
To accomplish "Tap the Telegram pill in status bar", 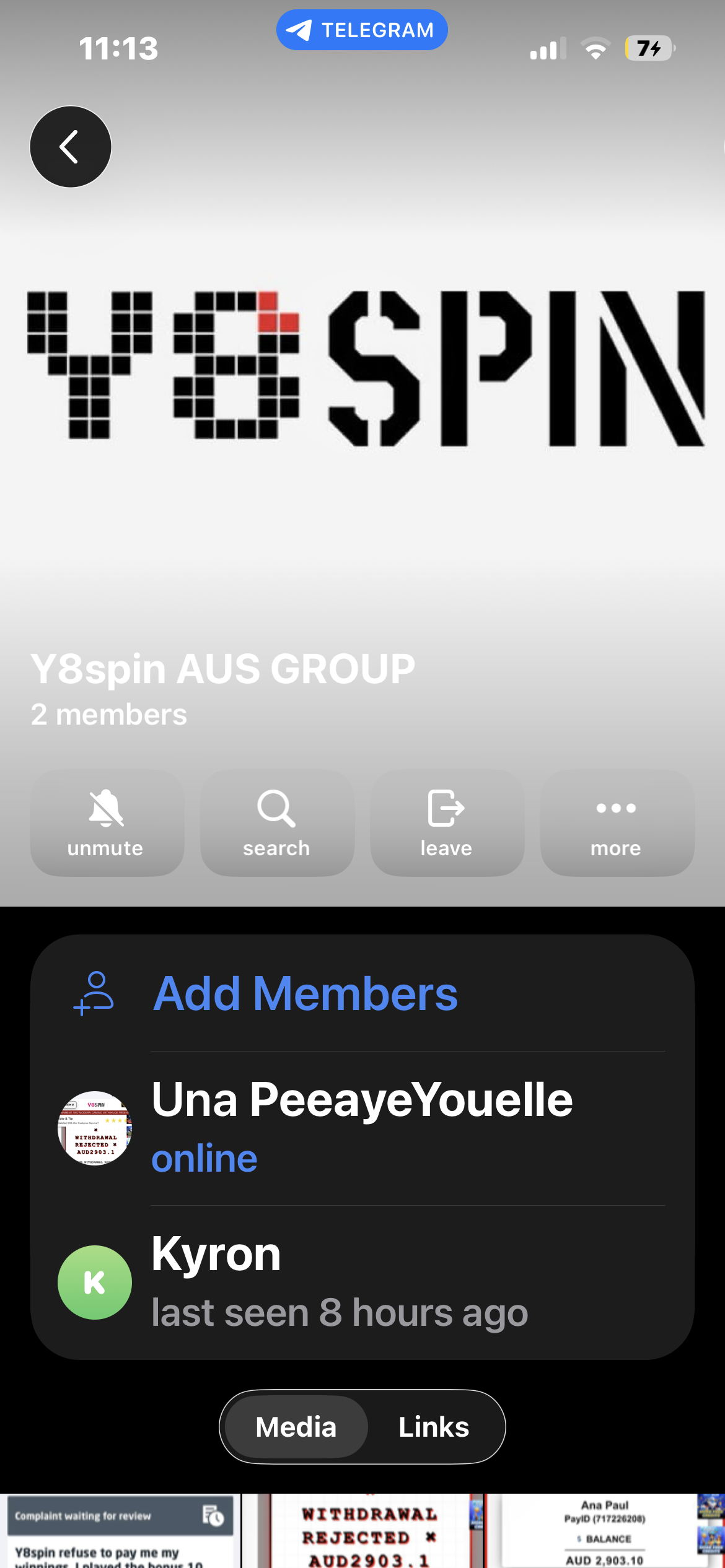I will 362,30.
